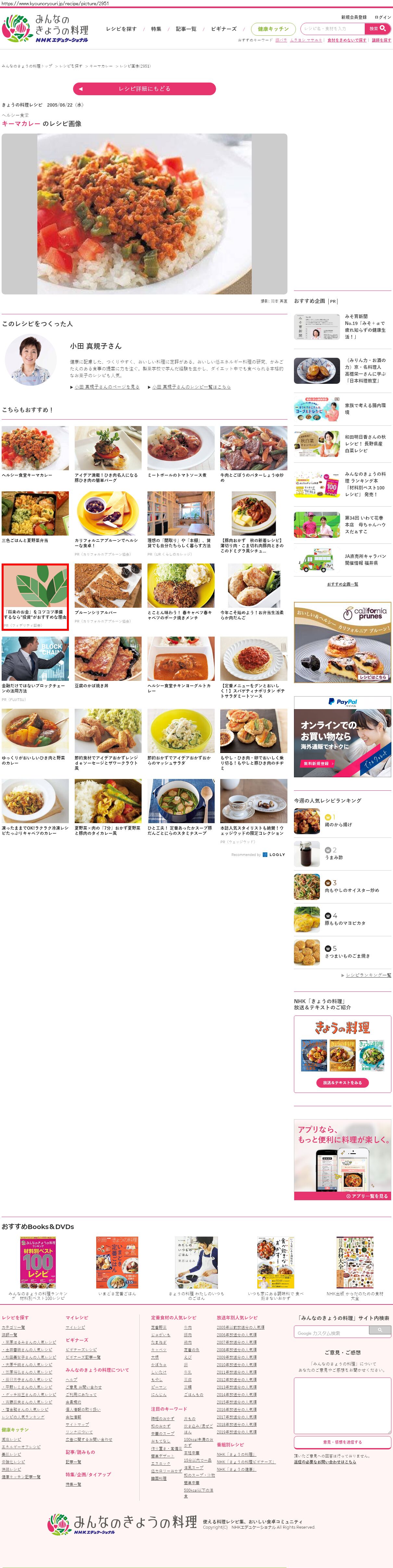Open the アプリ一覧を見る banner link
Screen dimensions: 393x1568
click(367, 1196)
